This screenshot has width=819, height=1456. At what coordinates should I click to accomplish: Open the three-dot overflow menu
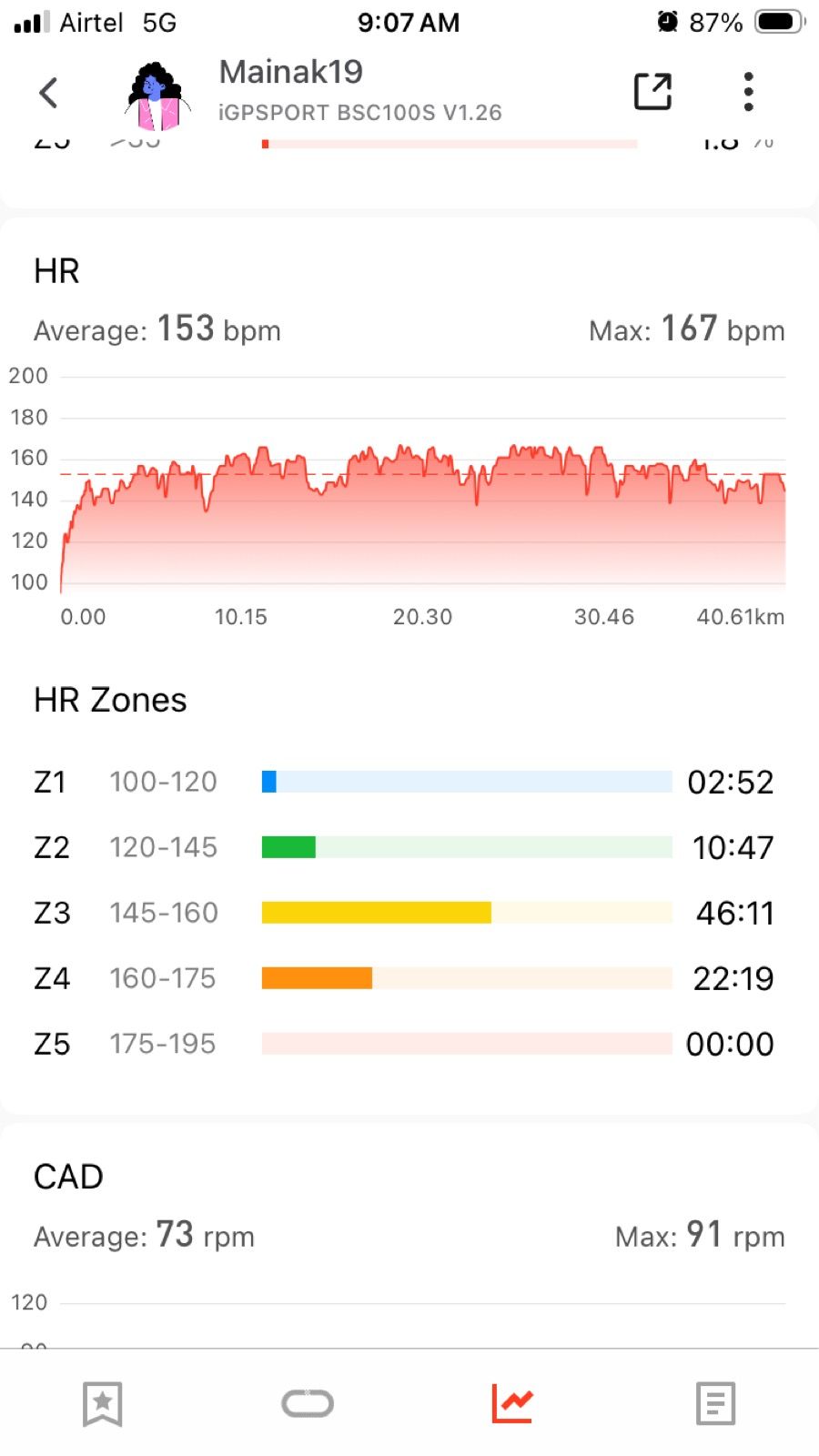click(x=748, y=92)
